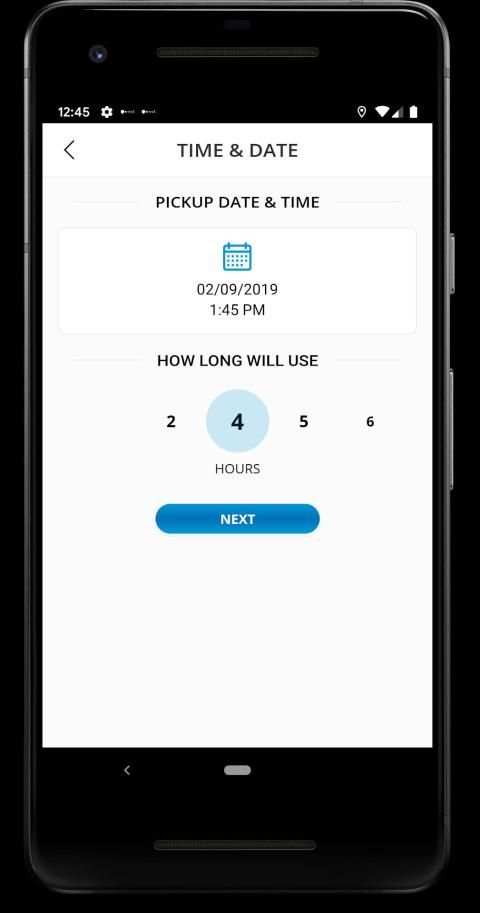Tap the Next button
Image resolution: width=480 pixels, height=913 pixels.
coord(238,519)
